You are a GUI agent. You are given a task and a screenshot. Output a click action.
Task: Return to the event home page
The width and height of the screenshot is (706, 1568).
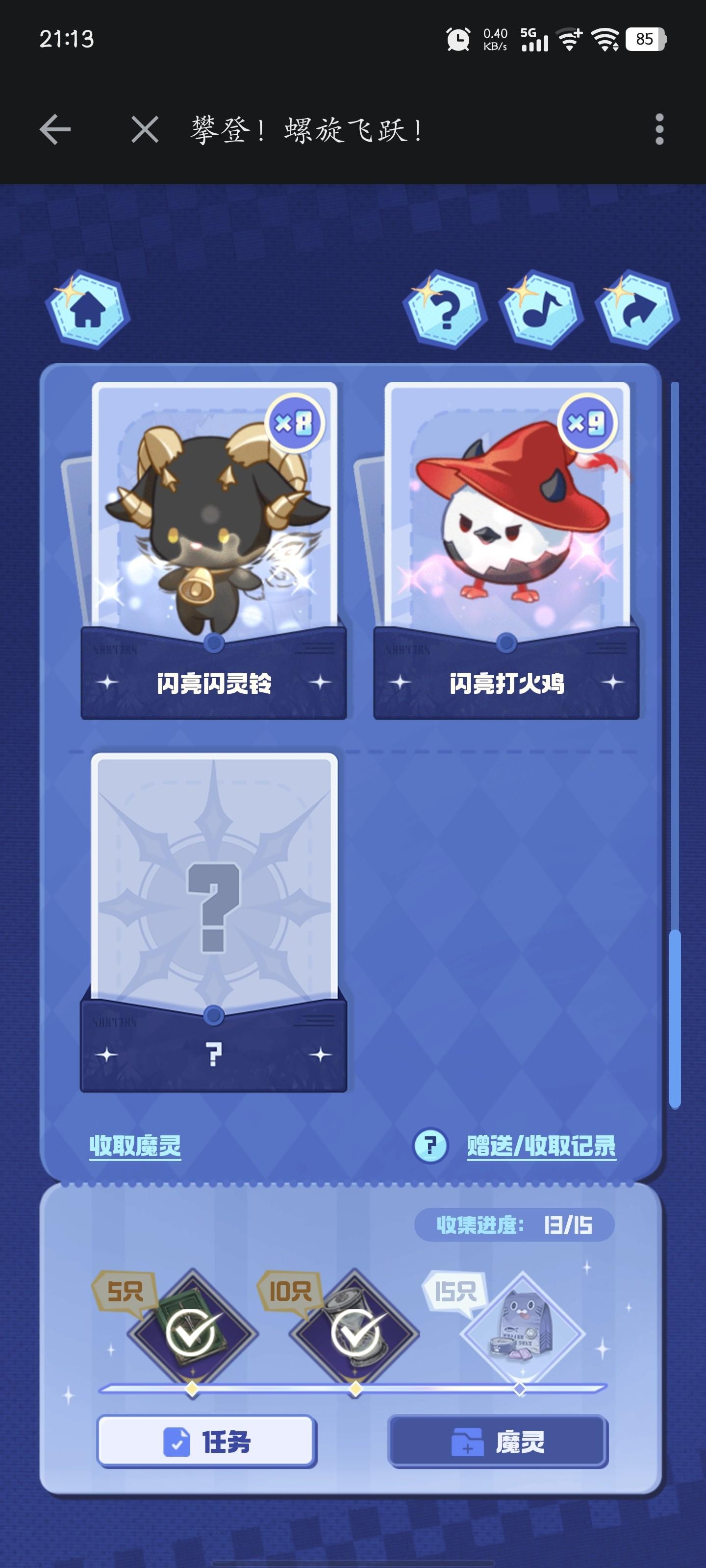[x=88, y=310]
